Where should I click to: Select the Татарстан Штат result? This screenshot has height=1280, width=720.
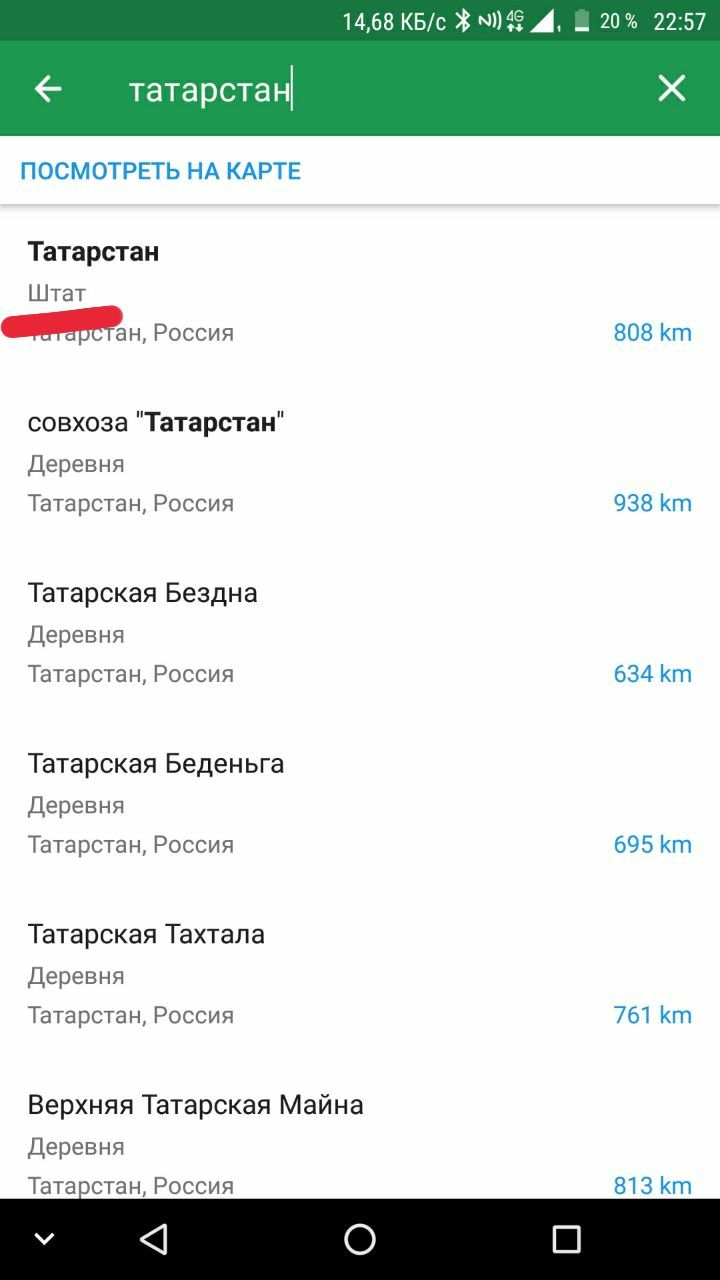point(360,292)
